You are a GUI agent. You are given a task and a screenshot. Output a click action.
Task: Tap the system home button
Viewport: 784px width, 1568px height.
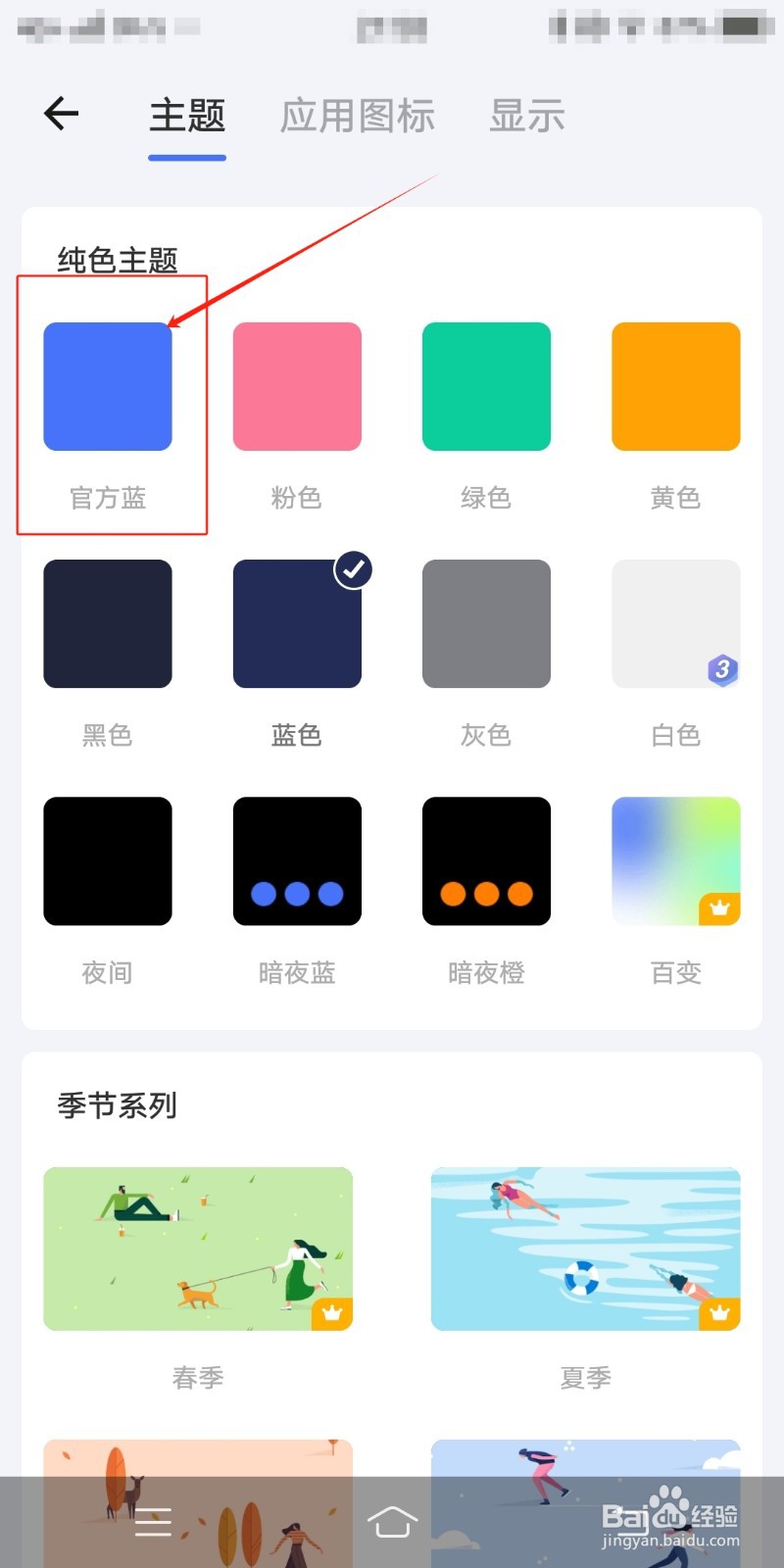[x=392, y=1522]
